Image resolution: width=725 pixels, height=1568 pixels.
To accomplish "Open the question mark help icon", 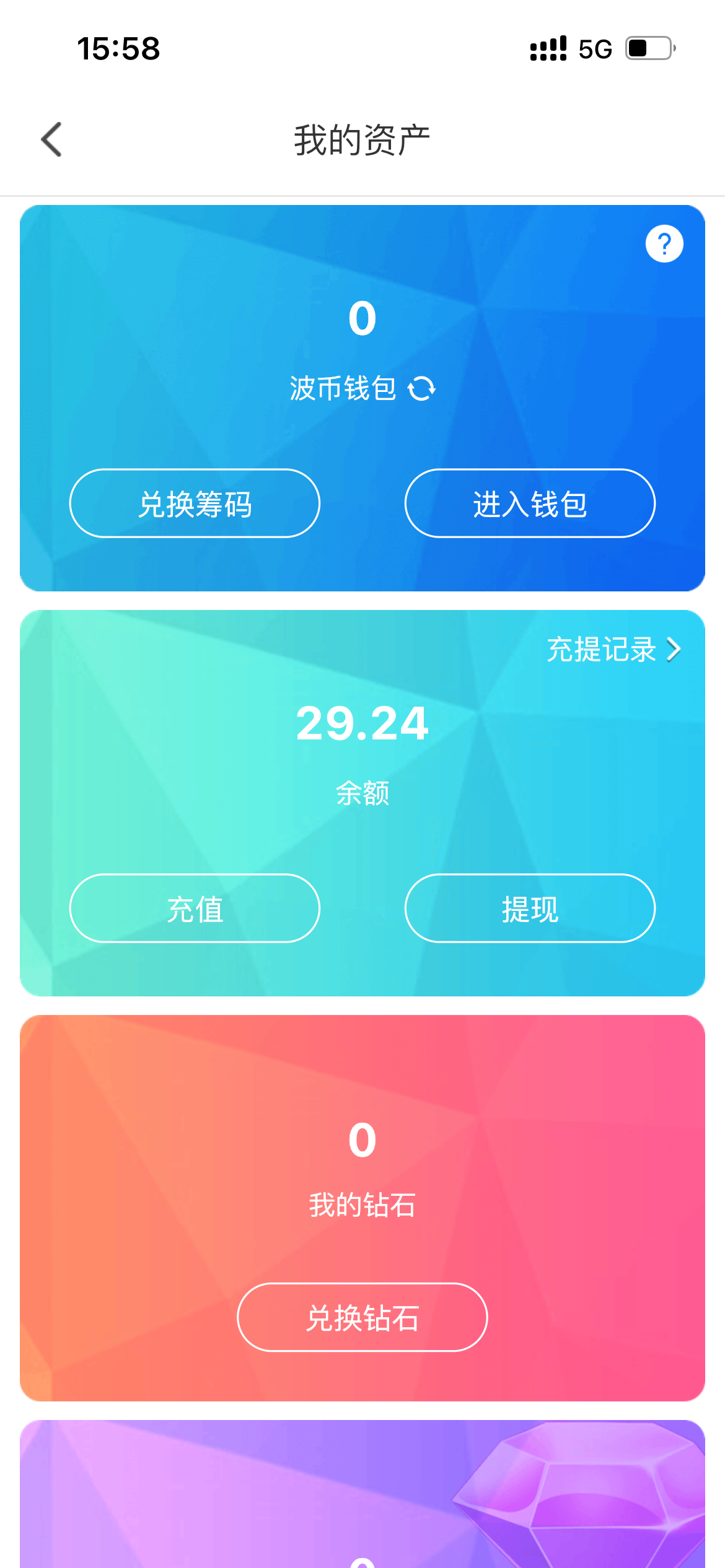I will (x=664, y=244).
